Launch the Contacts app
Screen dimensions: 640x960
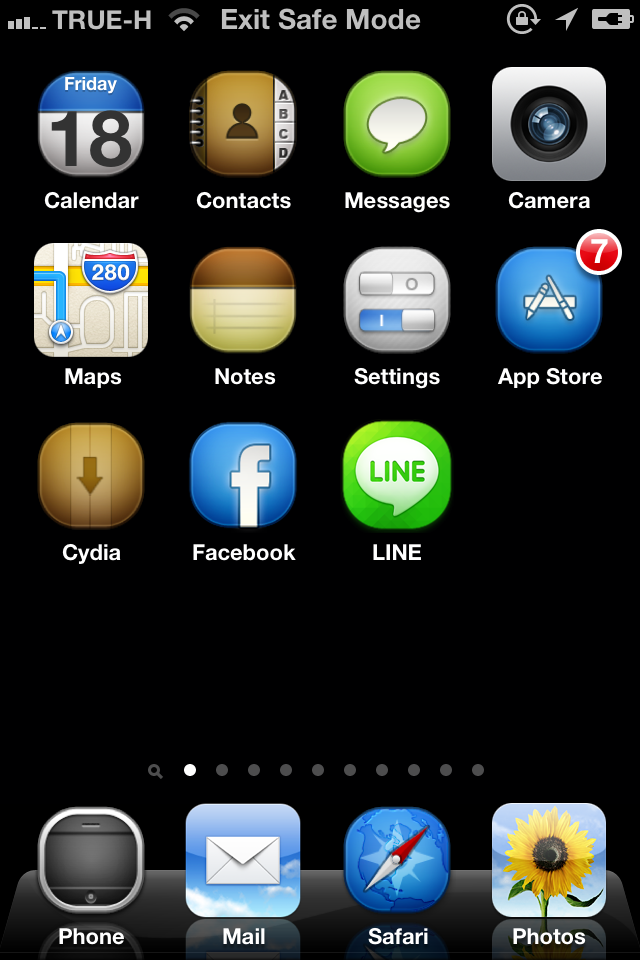coord(243,124)
